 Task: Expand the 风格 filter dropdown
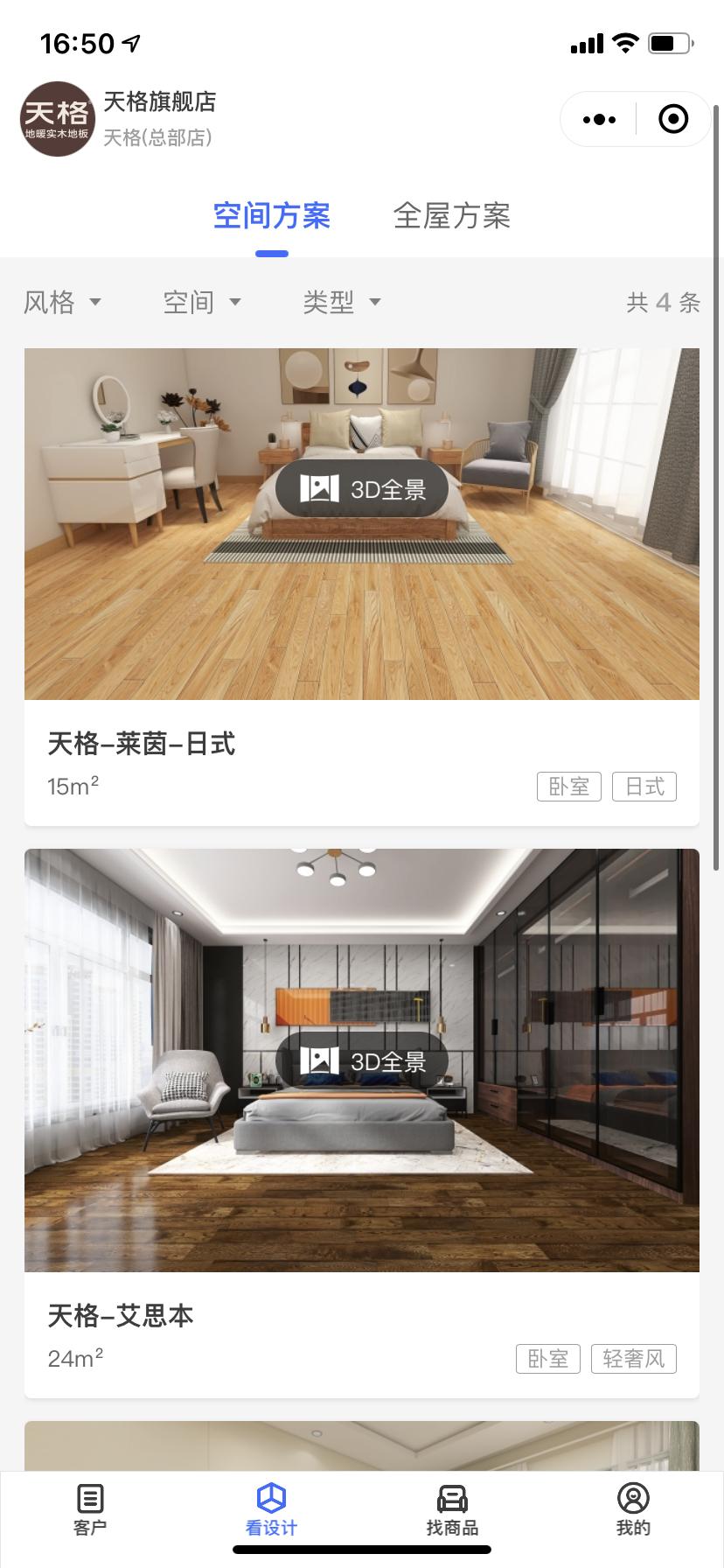pyautogui.click(x=62, y=303)
